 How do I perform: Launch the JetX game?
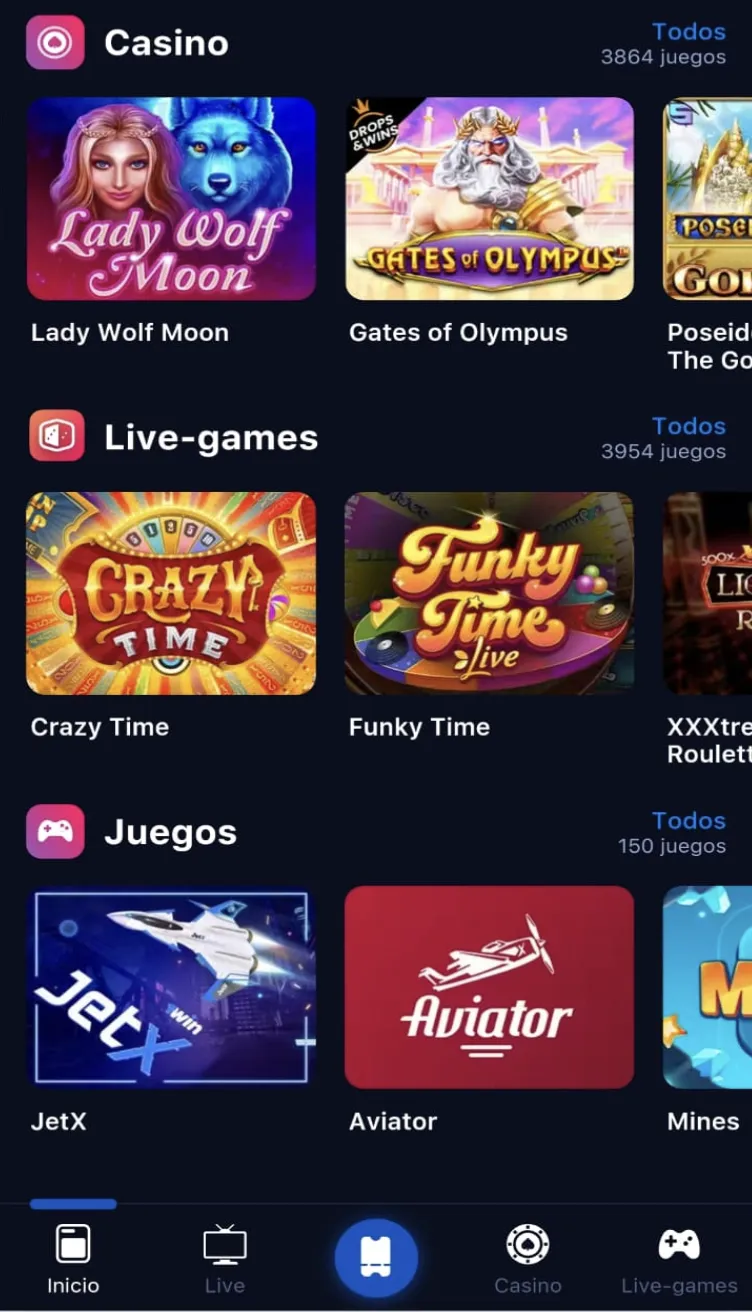[170, 988]
